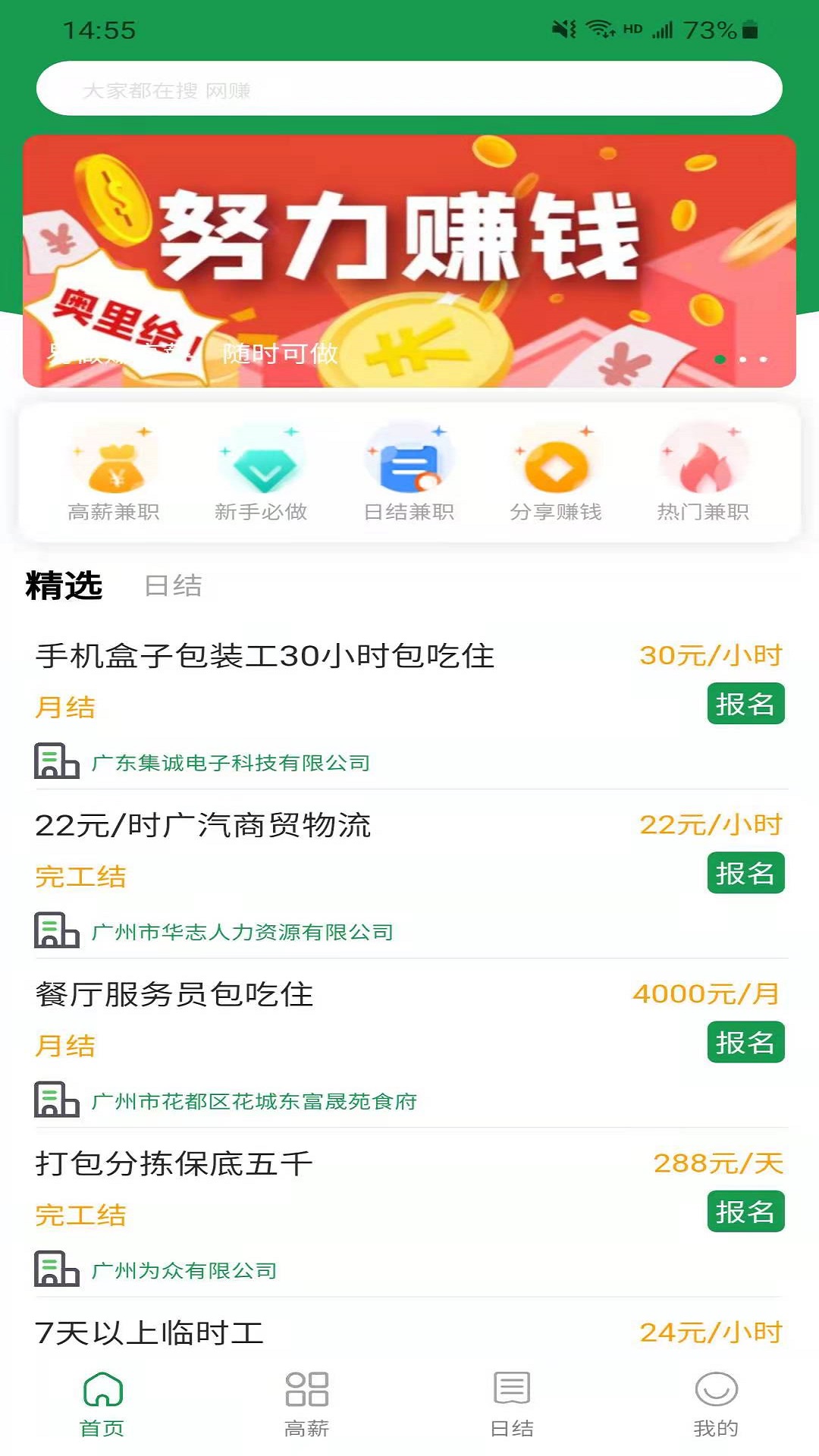The height and width of the screenshot is (1456, 819).
Task: Tap 报名 for 手机盒子包装工 job
Action: pyautogui.click(x=745, y=704)
